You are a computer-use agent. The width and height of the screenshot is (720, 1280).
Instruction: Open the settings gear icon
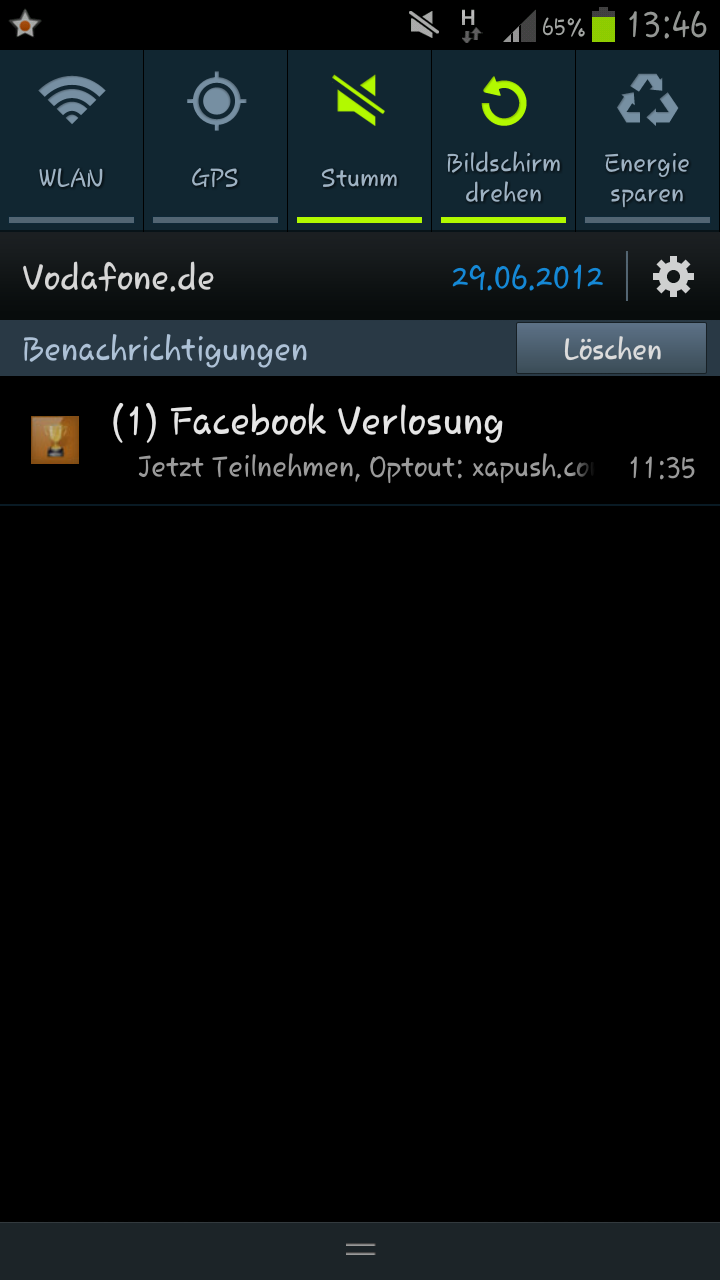point(673,276)
